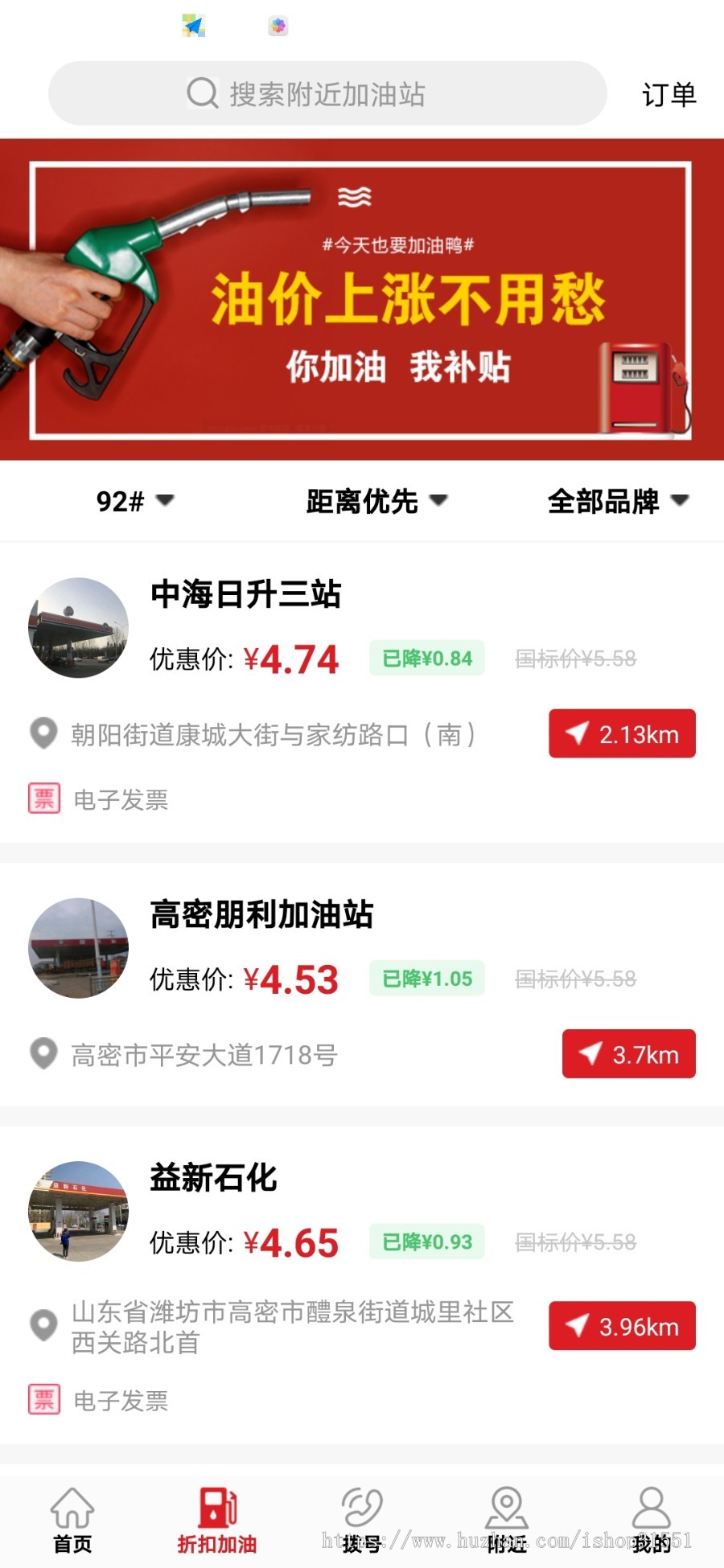Tap the location pin beside 朝阳街道康城大街 address
Viewport: 724px width, 1568px height.
[x=42, y=734]
